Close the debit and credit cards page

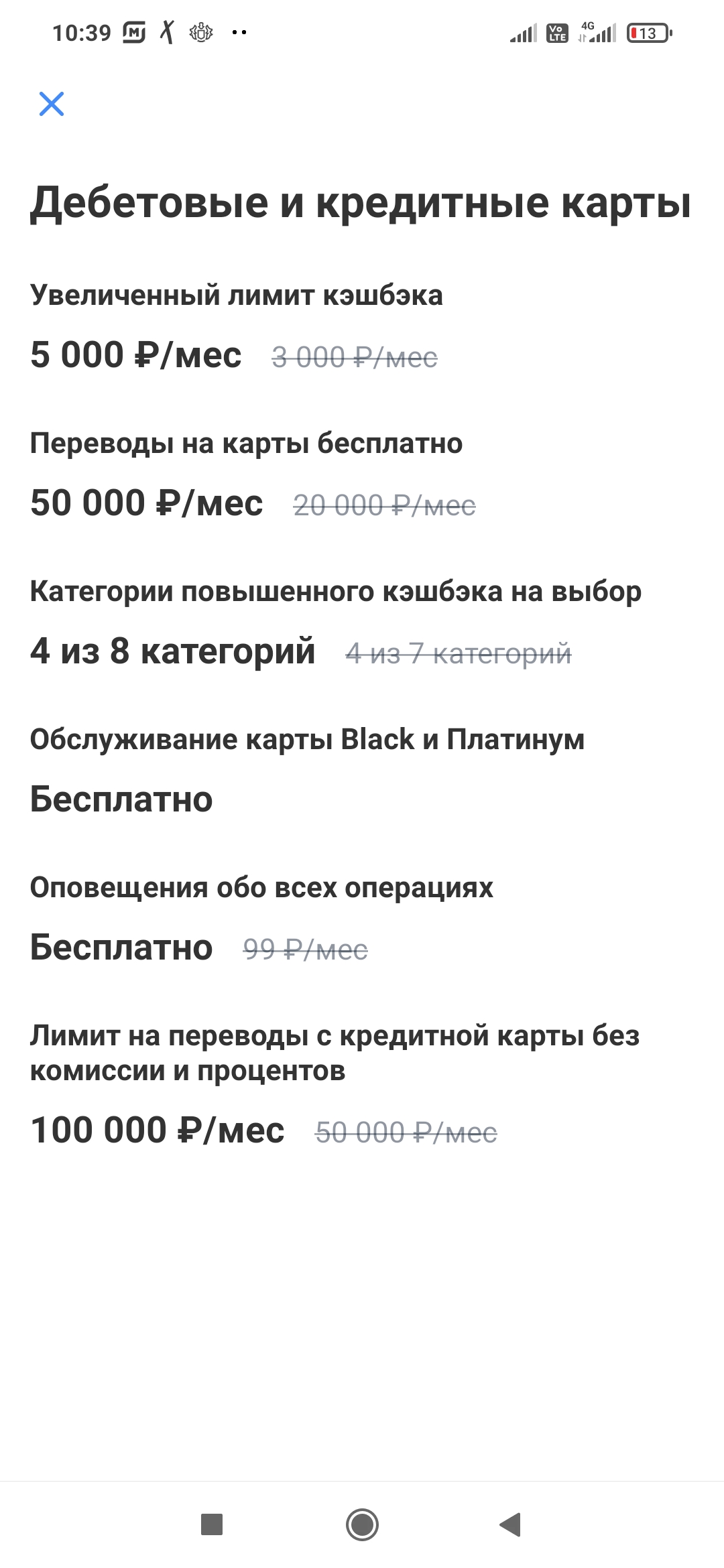[x=52, y=104]
